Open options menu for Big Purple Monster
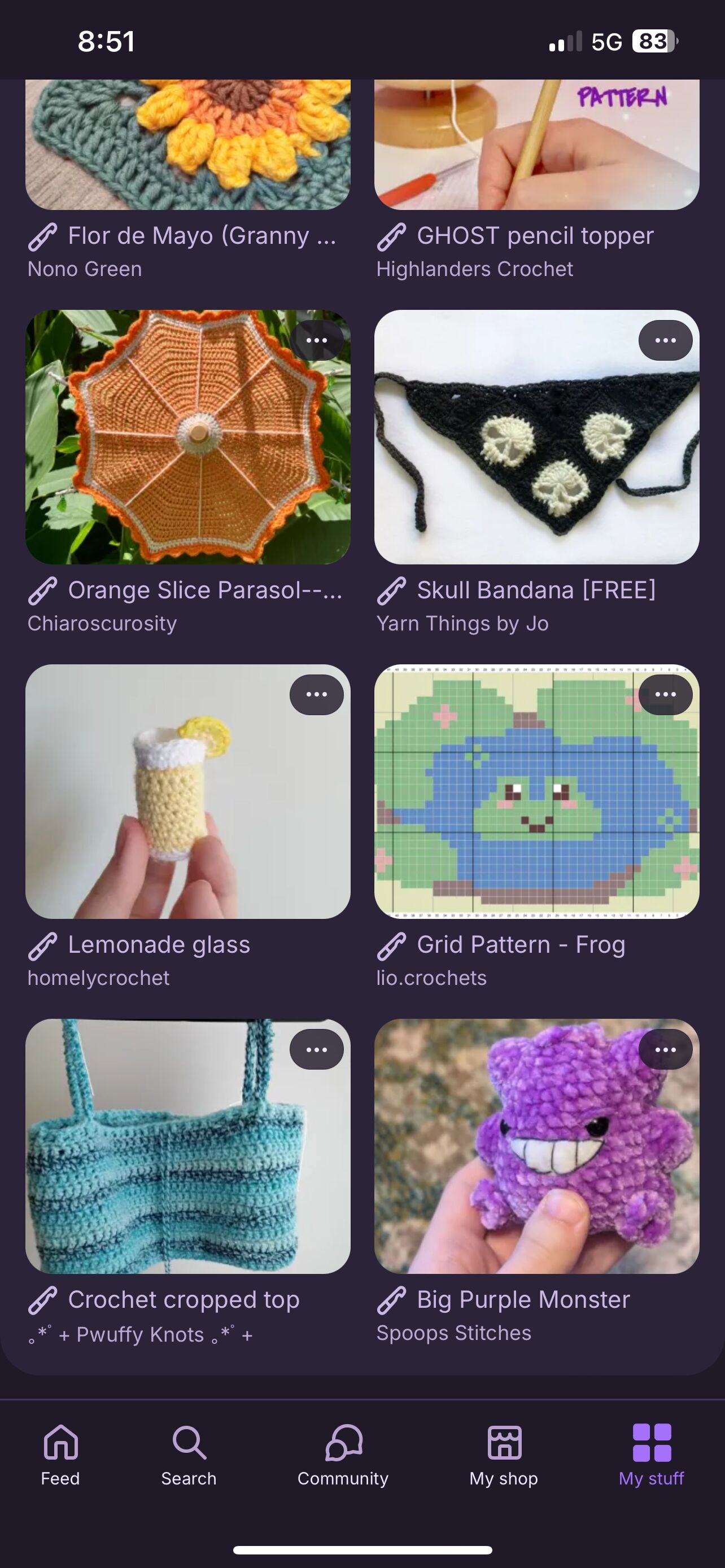Image resolution: width=725 pixels, height=1568 pixels. pyautogui.click(x=665, y=1049)
